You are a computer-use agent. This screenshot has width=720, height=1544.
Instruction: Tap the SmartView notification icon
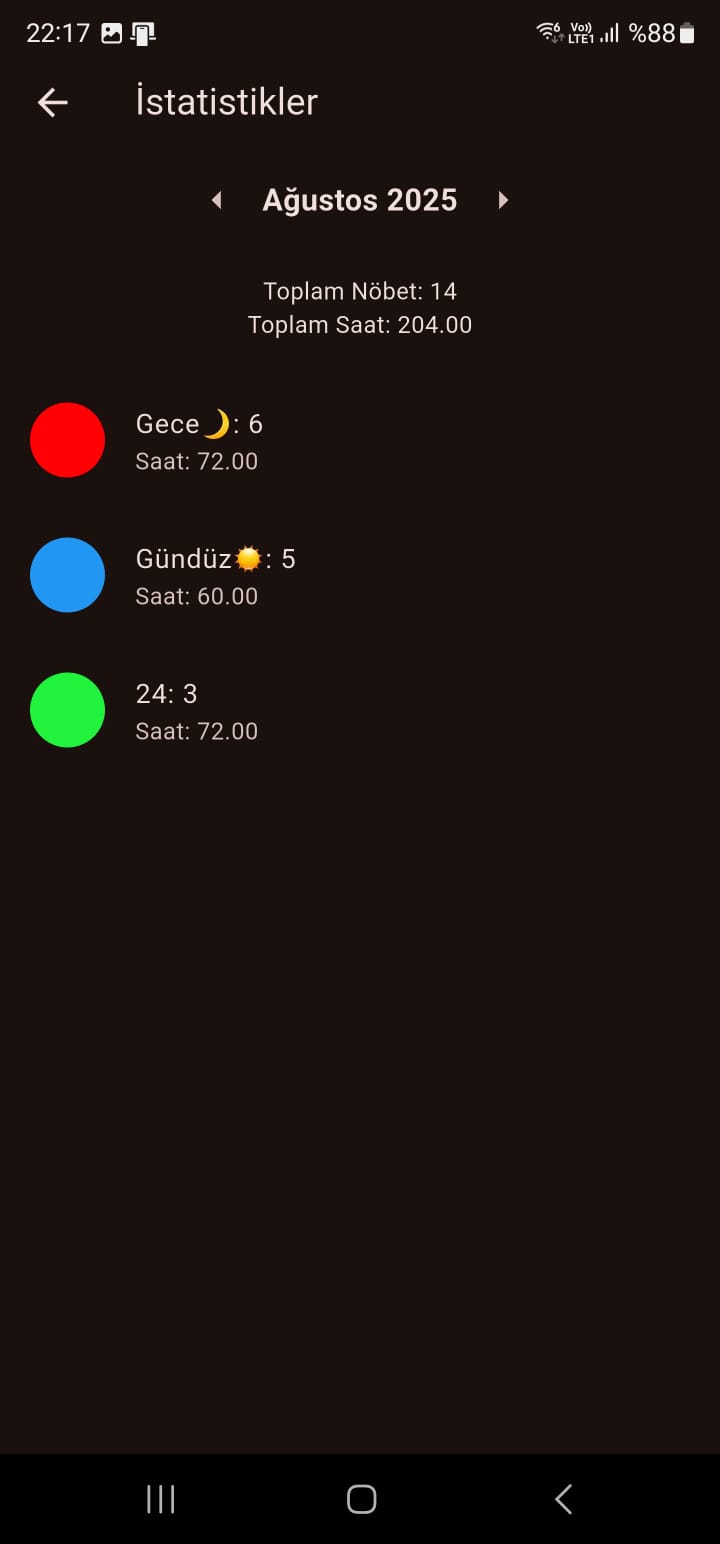(x=146, y=33)
